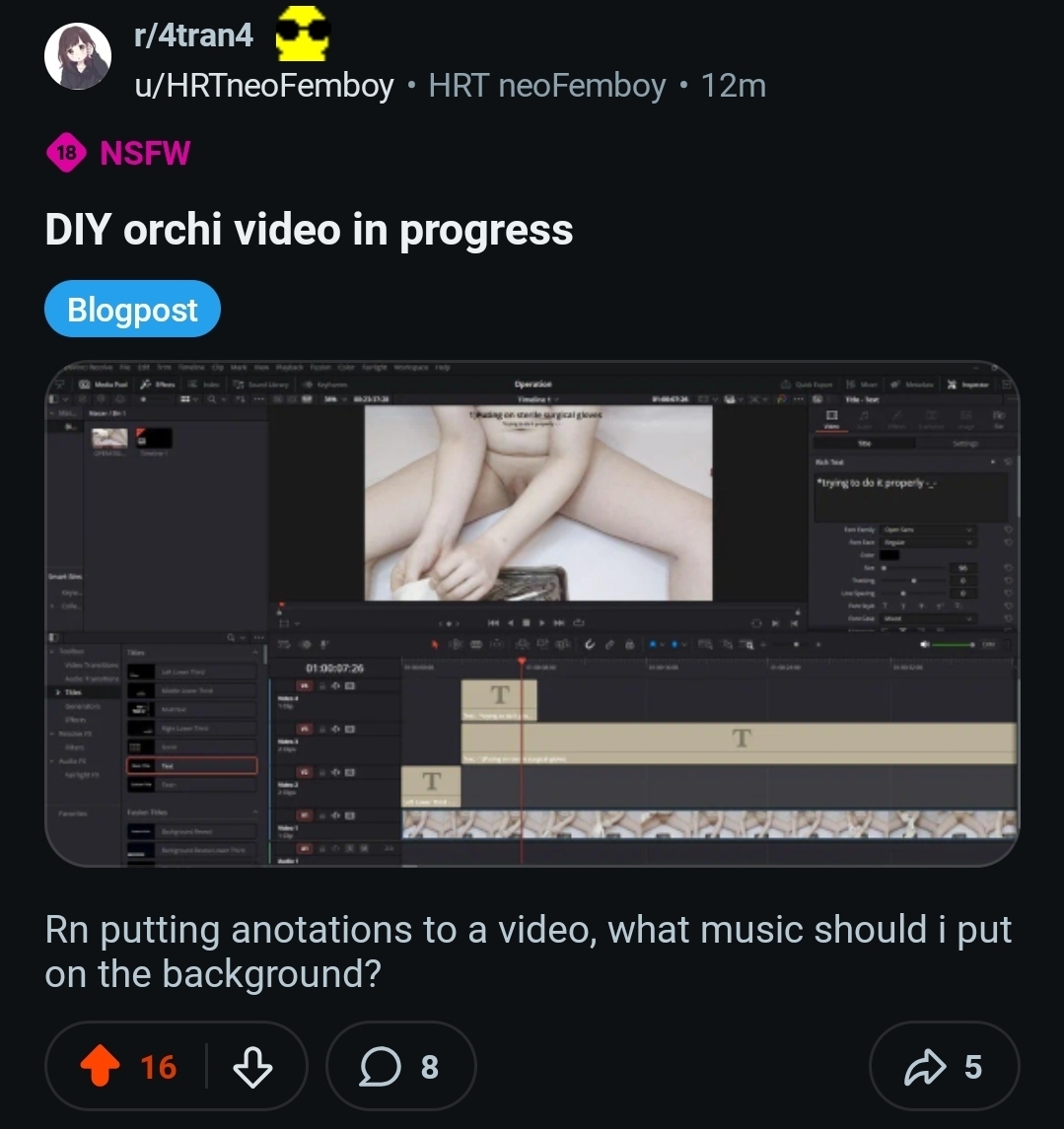Open the r/4tran4 community page

point(193,36)
